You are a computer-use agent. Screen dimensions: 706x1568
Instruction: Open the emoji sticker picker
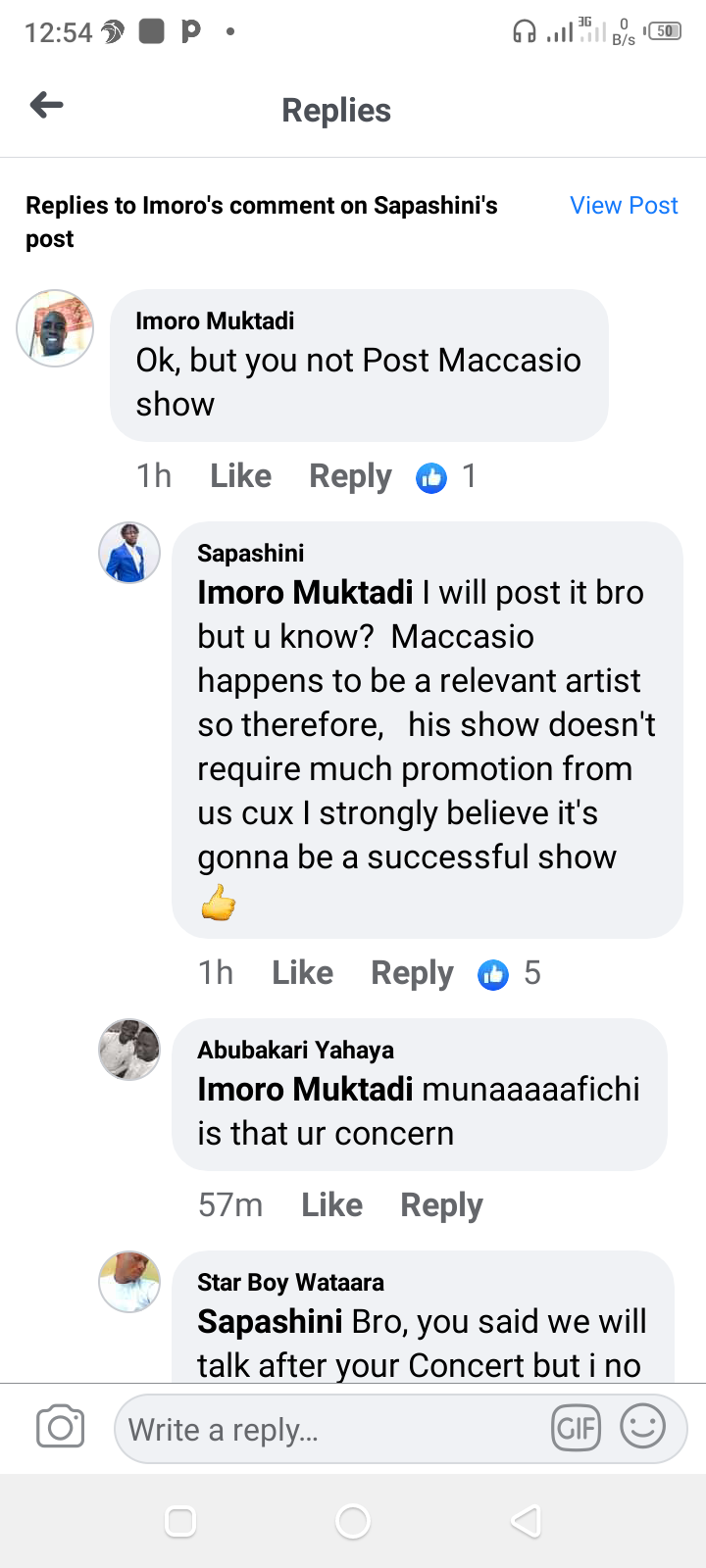tap(643, 1427)
